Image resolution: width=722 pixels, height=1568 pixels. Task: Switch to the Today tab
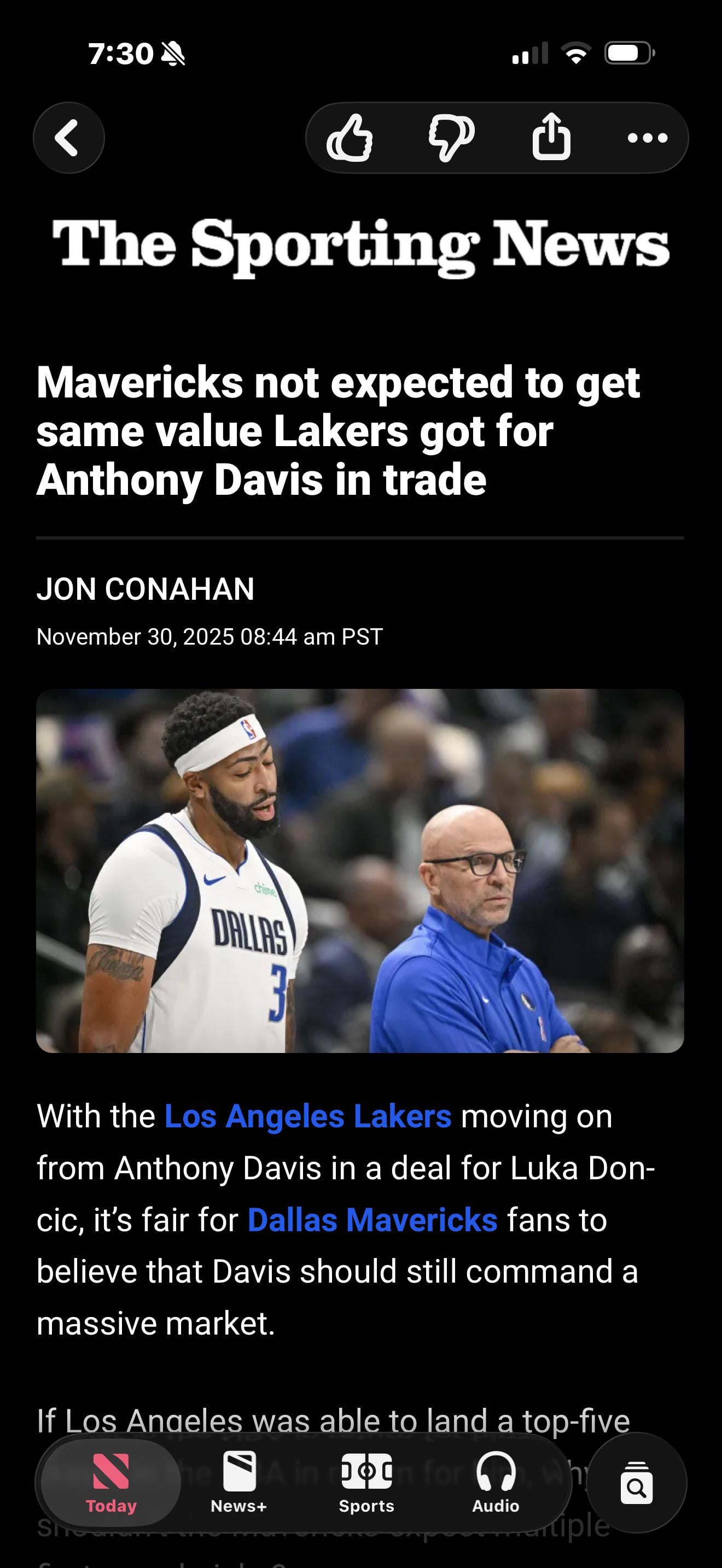tap(111, 1483)
